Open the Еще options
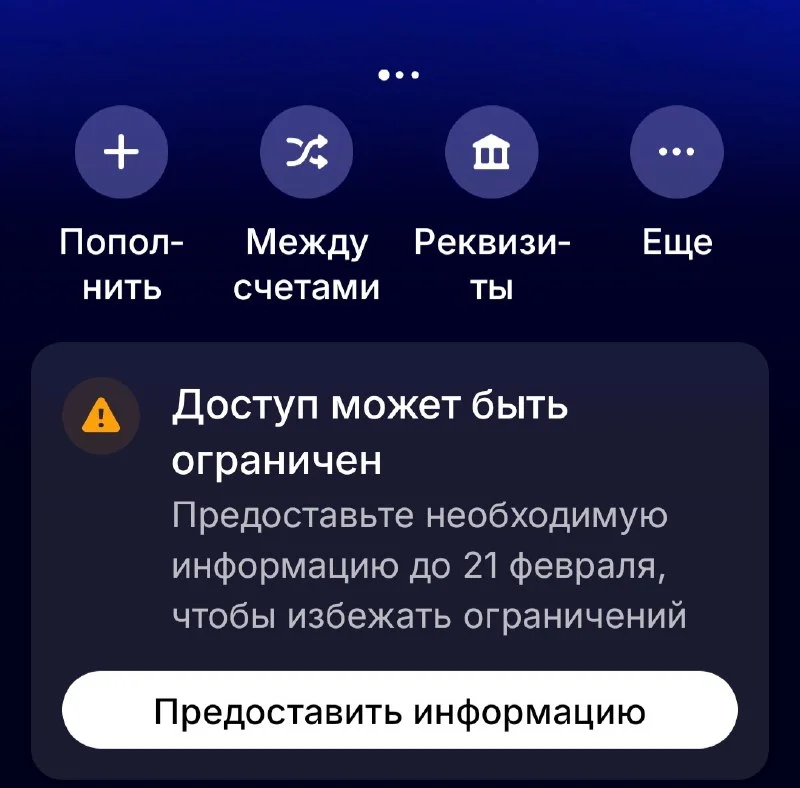The width and height of the screenshot is (800, 788). pos(676,153)
